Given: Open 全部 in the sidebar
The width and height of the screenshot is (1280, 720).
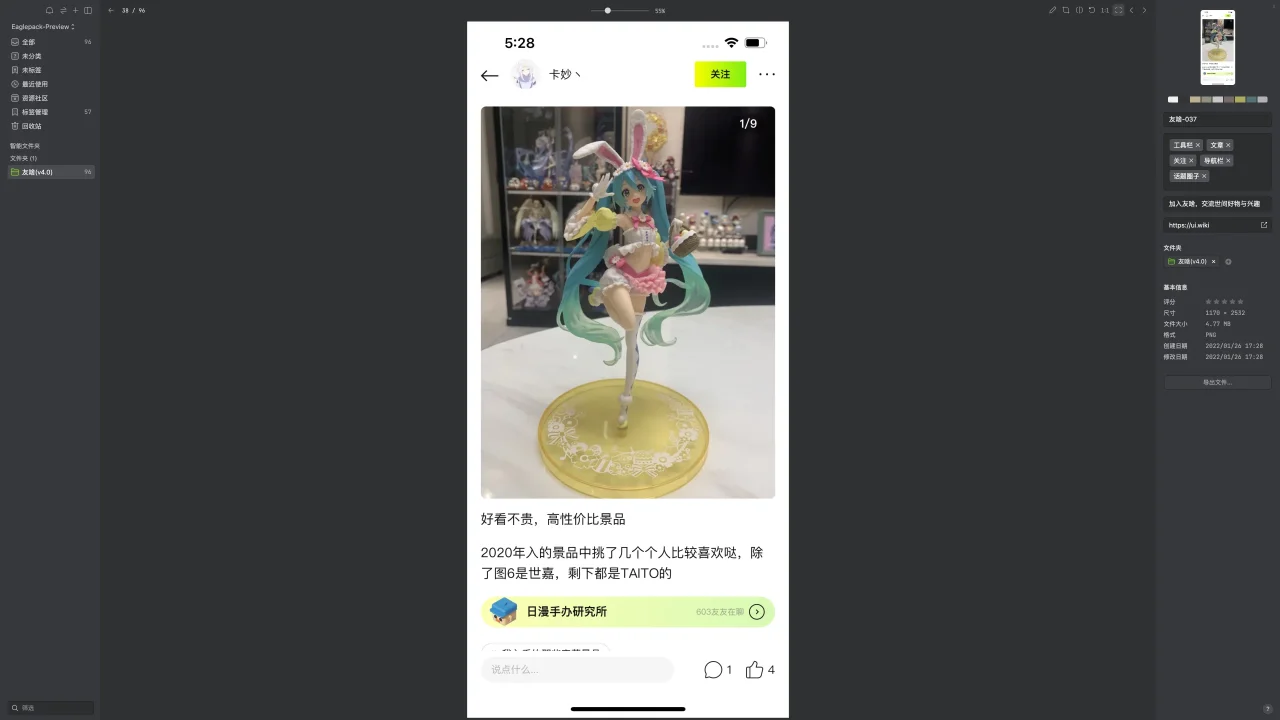Looking at the screenshot, I should 28,42.
